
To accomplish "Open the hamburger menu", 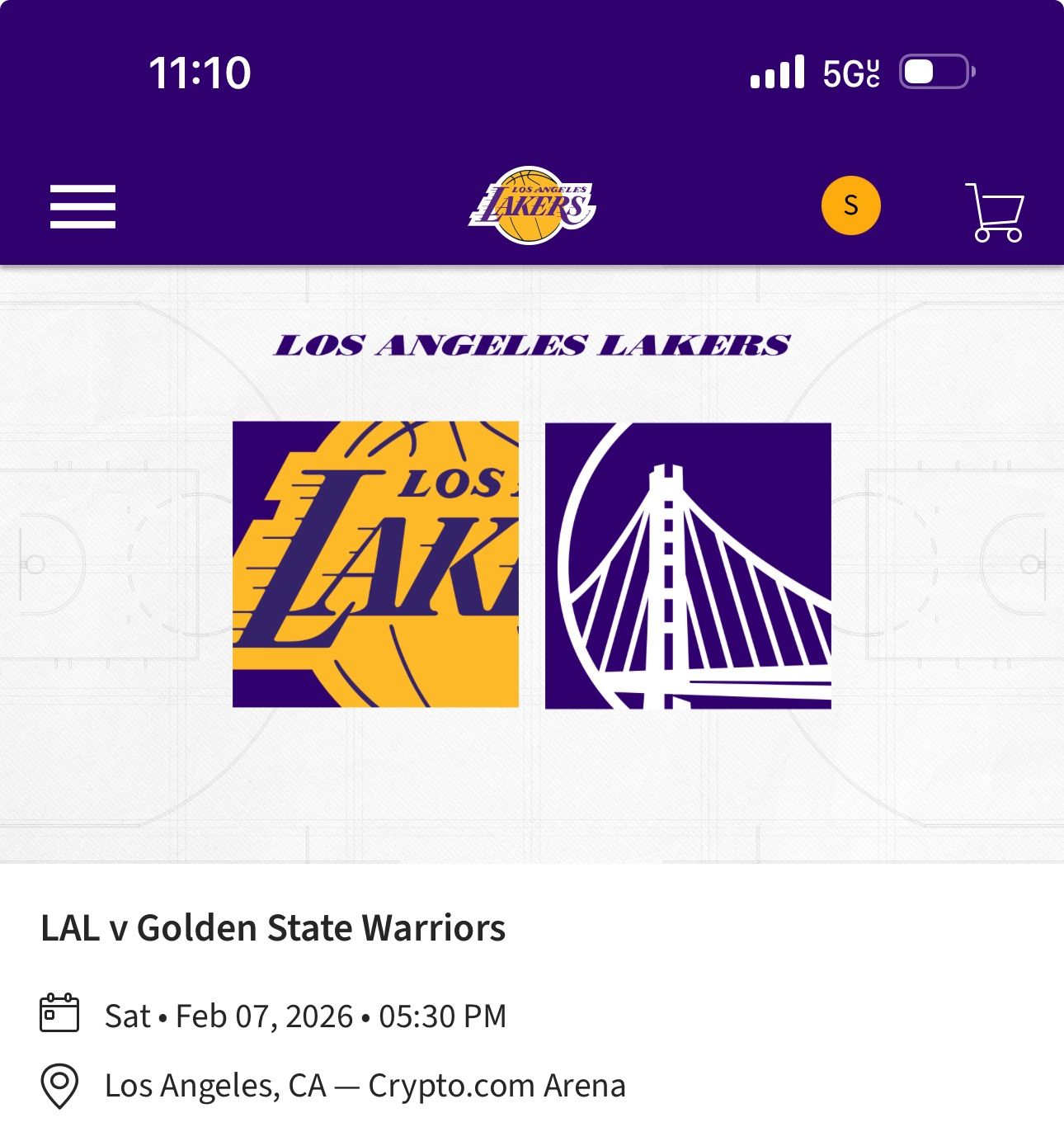I will (x=82, y=206).
